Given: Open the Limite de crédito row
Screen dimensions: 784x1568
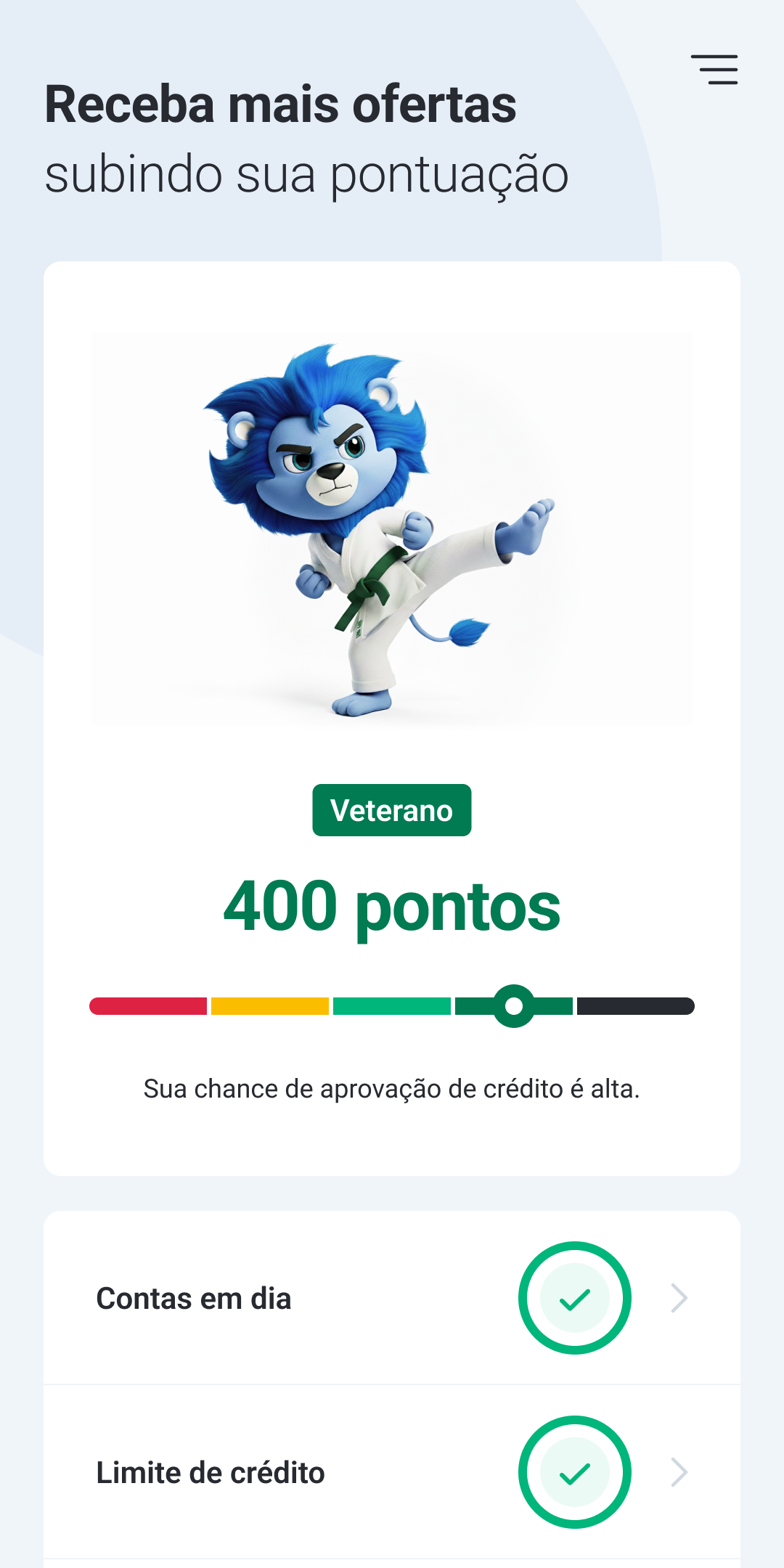Looking at the screenshot, I should (x=392, y=1472).
